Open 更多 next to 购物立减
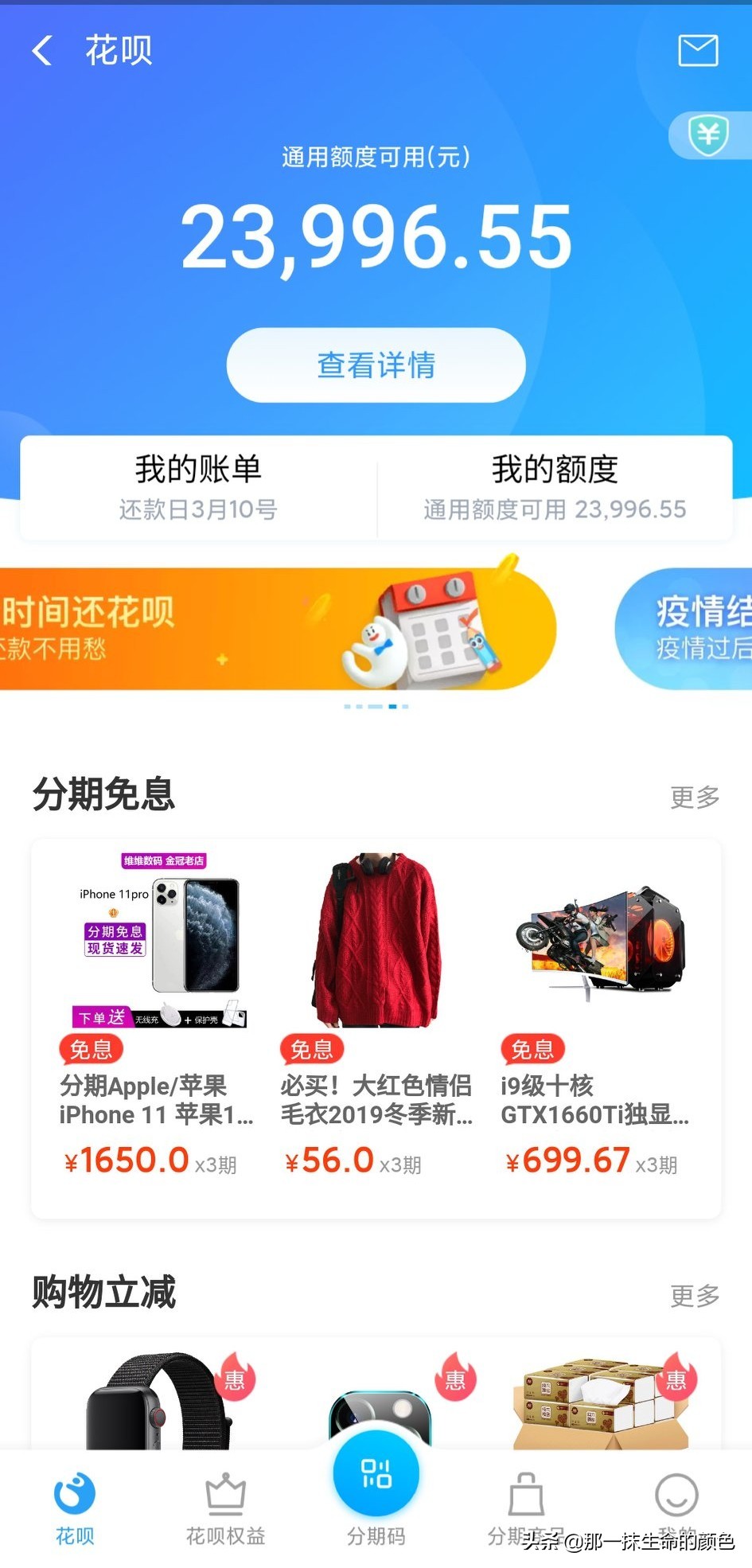The height and width of the screenshot is (1568, 752). click(693, 1294)
